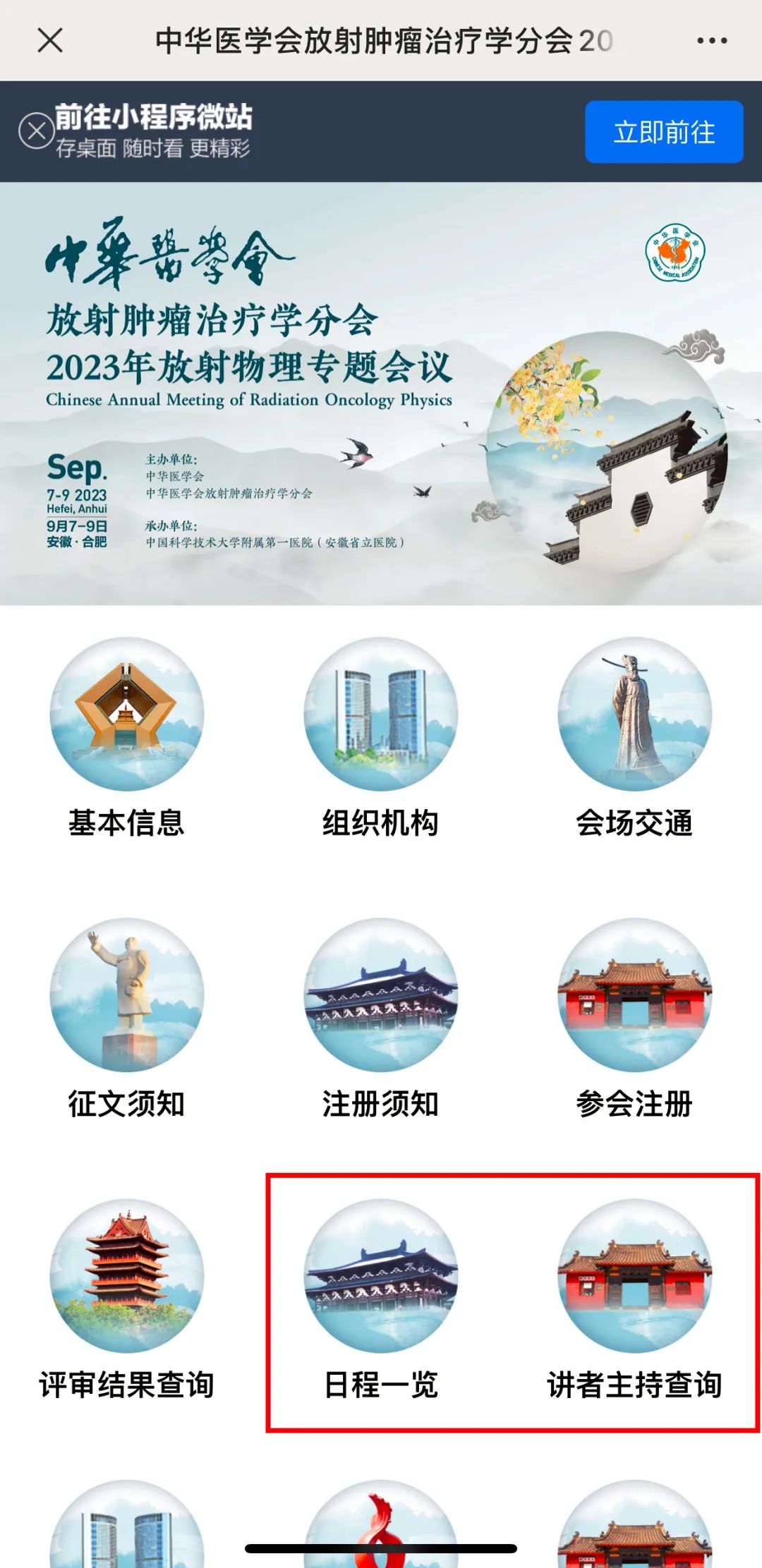Open 基本信息 section
Image resolution: width=762 pixels, height=1568 pixels.
point(127,738)
